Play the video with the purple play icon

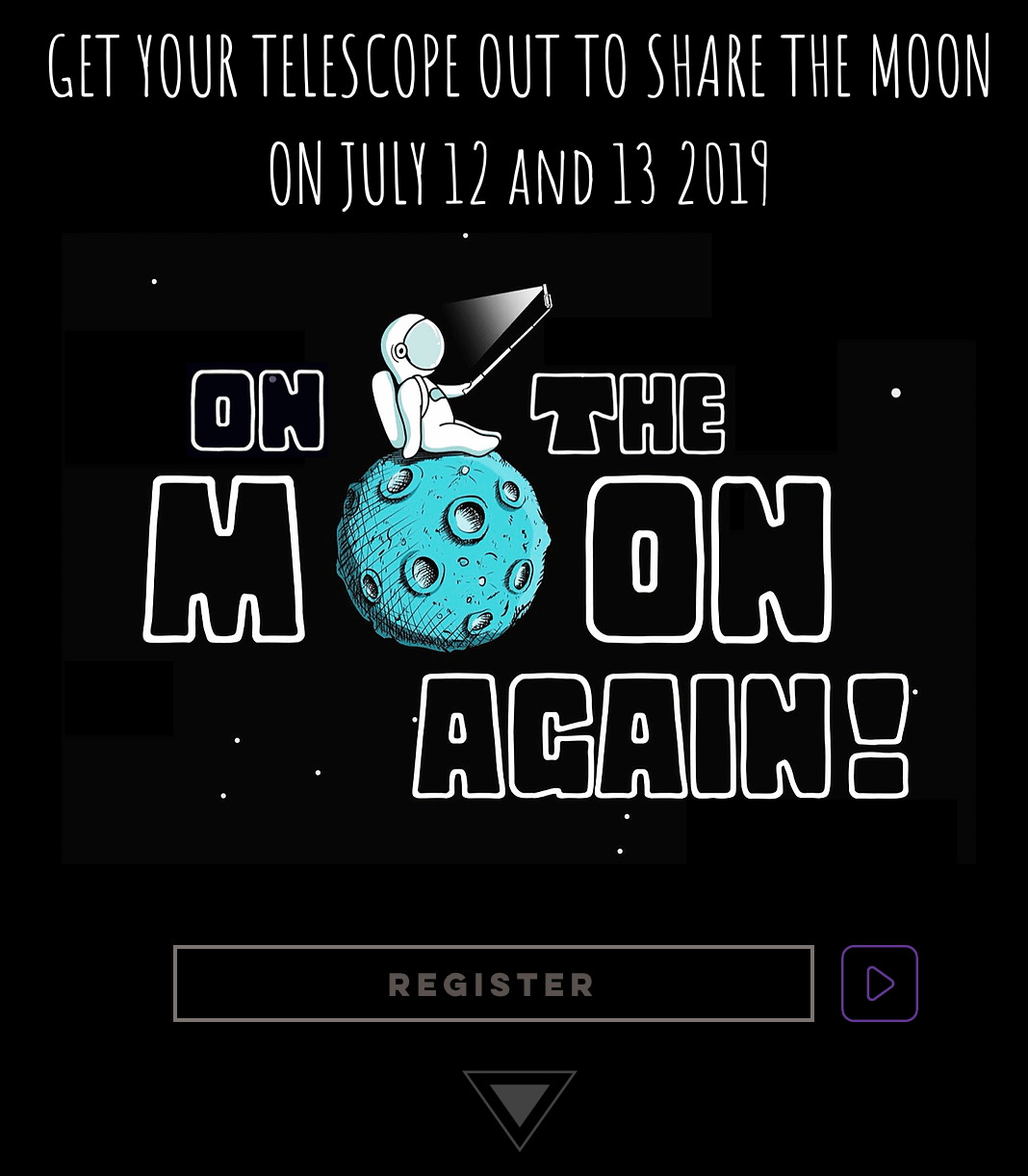tap(879, 984)
